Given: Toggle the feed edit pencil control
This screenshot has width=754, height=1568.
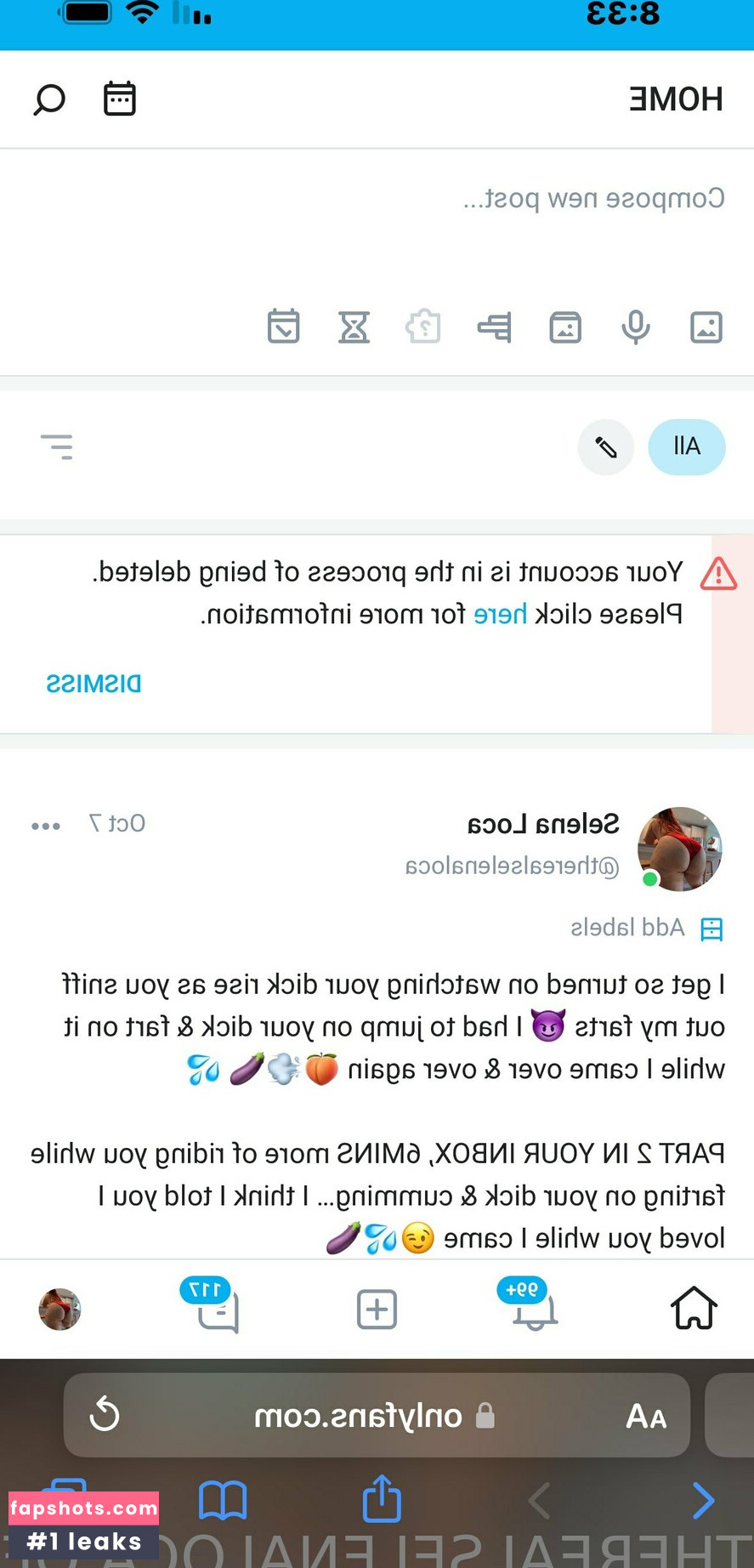Looking at the screenshot, I should click(x=606, y=446).
